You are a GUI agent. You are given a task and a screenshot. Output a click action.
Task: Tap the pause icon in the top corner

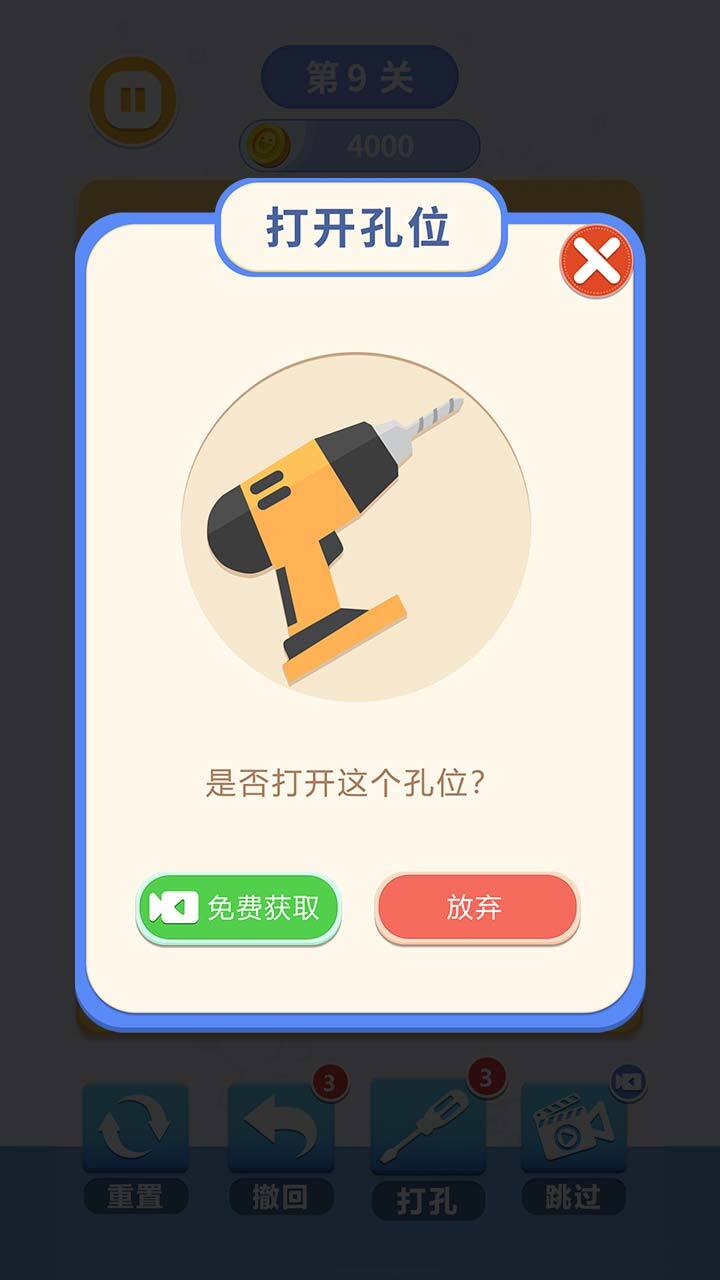pos(135,97)
